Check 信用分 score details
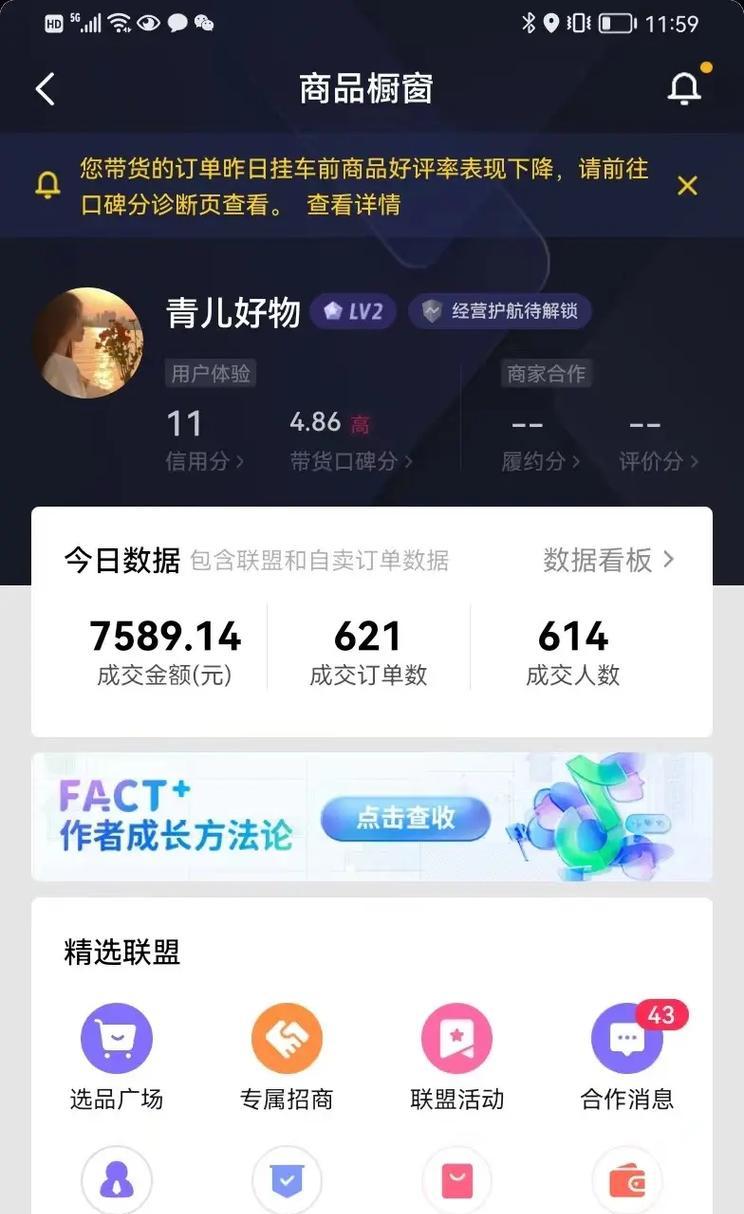 (204, 461)
